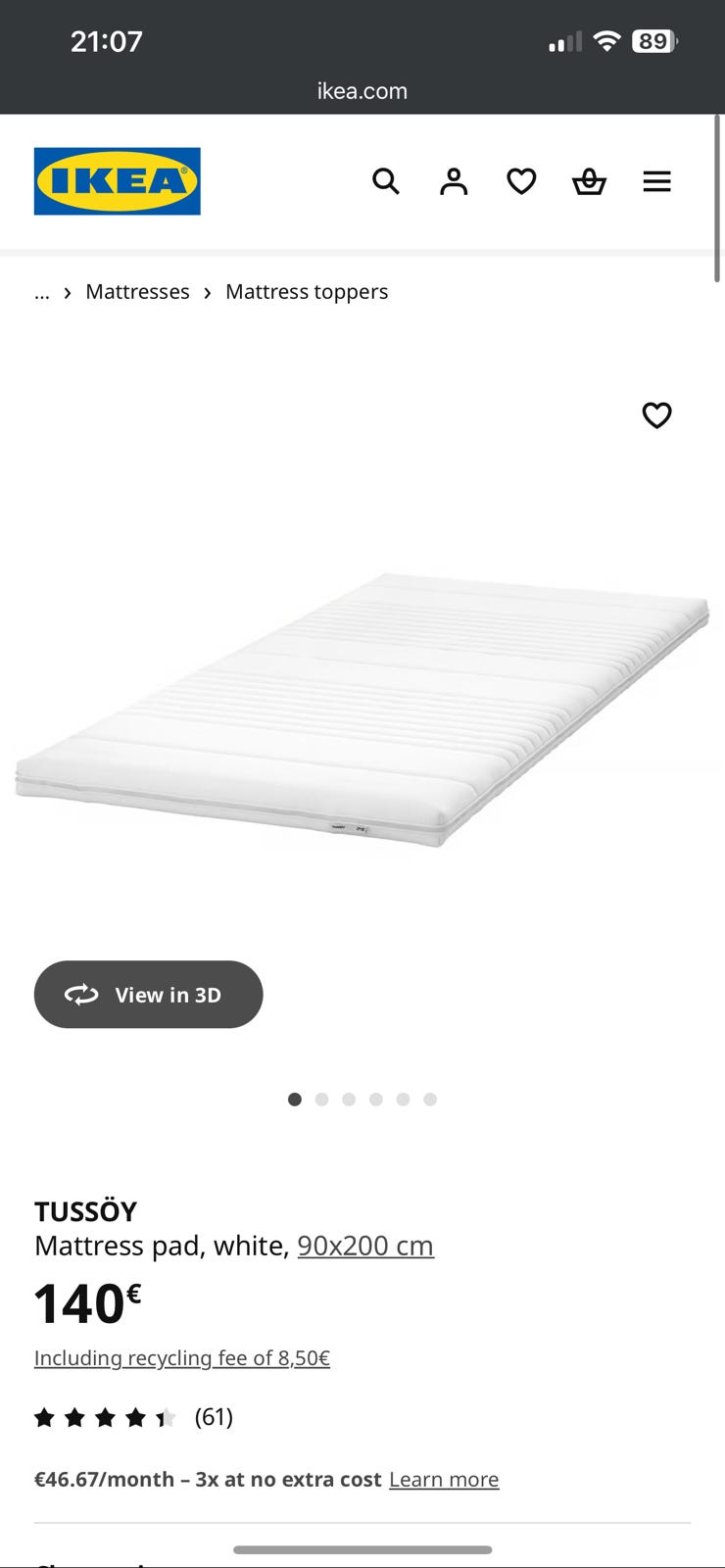This screenshot has width=725, height=1568.
Task: Open the hamburger menu
Action: click(x=656, y=181)
